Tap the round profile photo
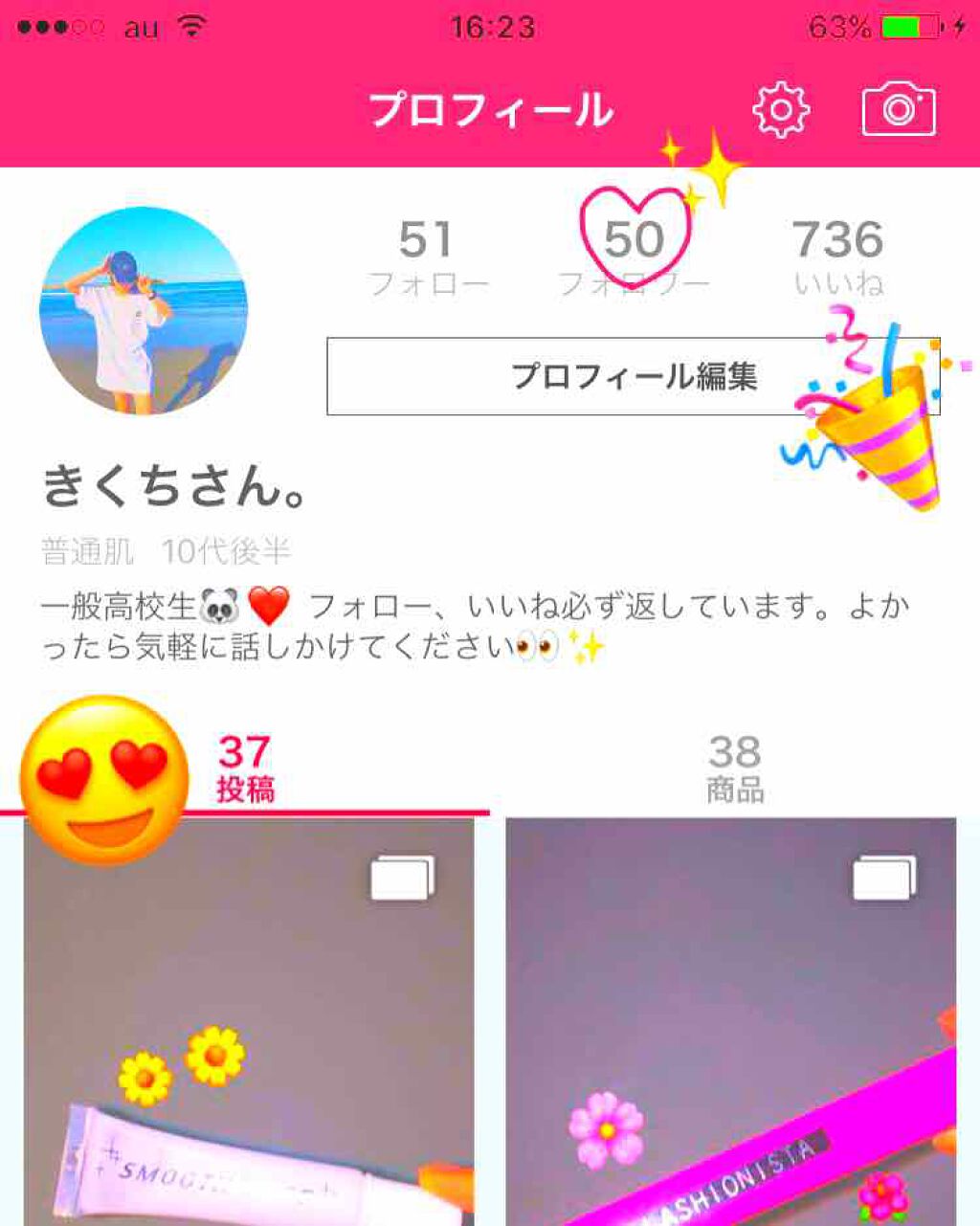980x1226 pixels. point(144,311)
